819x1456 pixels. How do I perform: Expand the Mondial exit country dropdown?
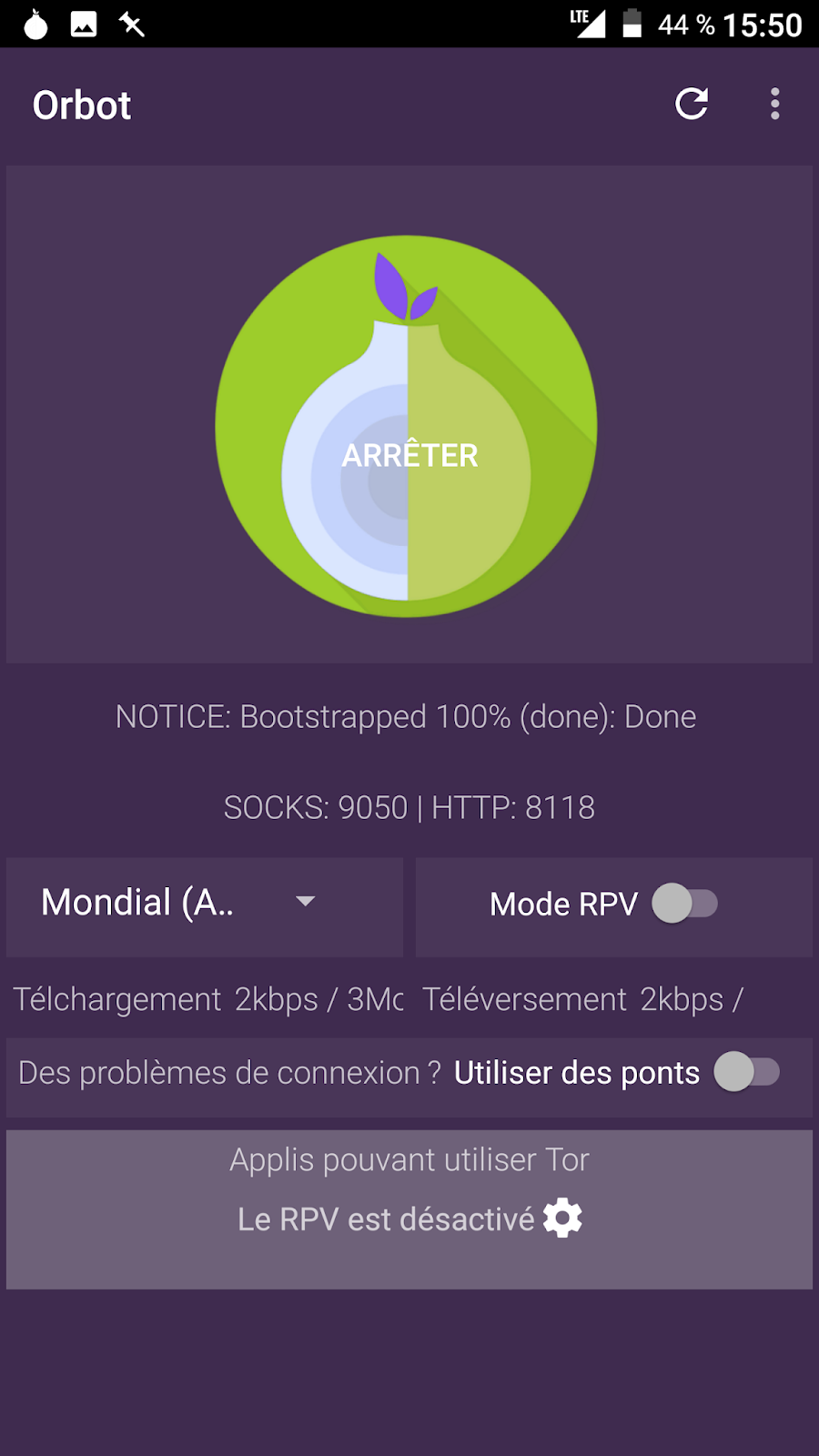click(205, 904)
